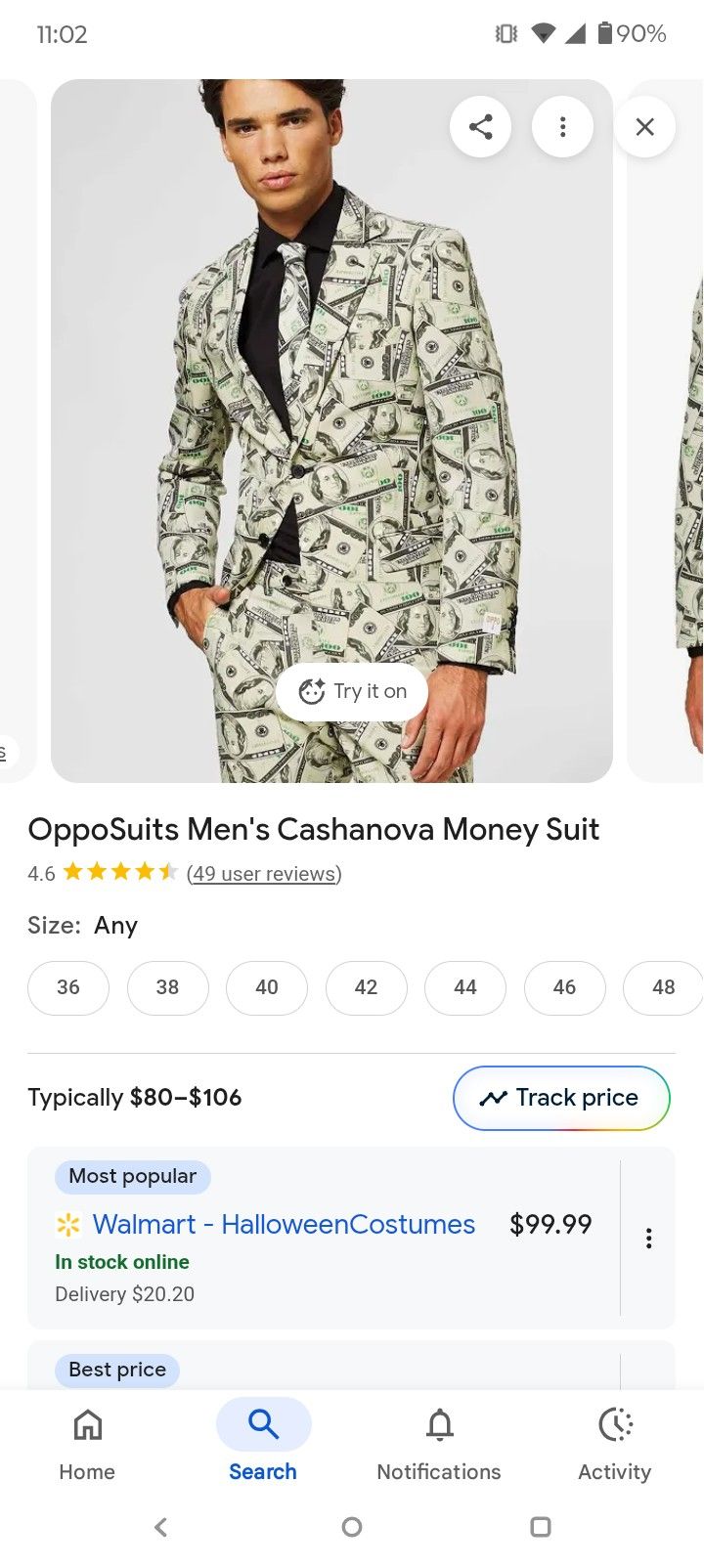
Task: Tap the Most popular label chip
Action: [x=133, y=1176]
